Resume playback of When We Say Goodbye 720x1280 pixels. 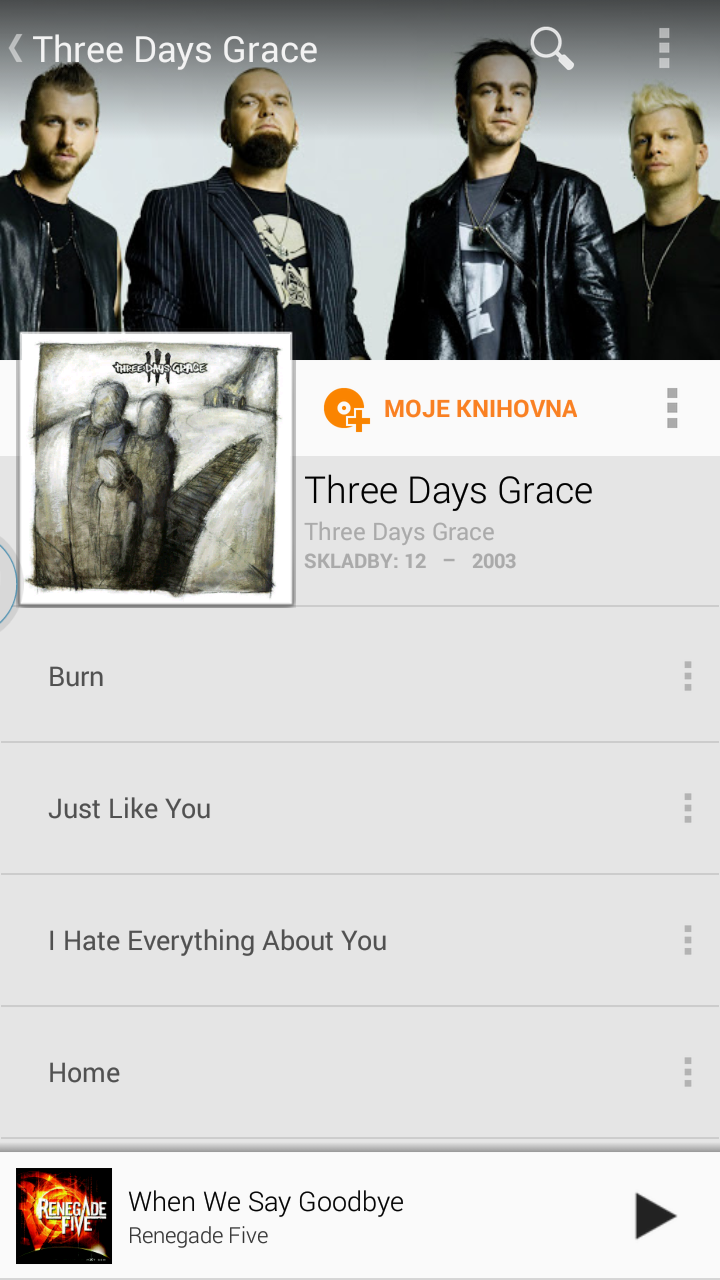656,1216
